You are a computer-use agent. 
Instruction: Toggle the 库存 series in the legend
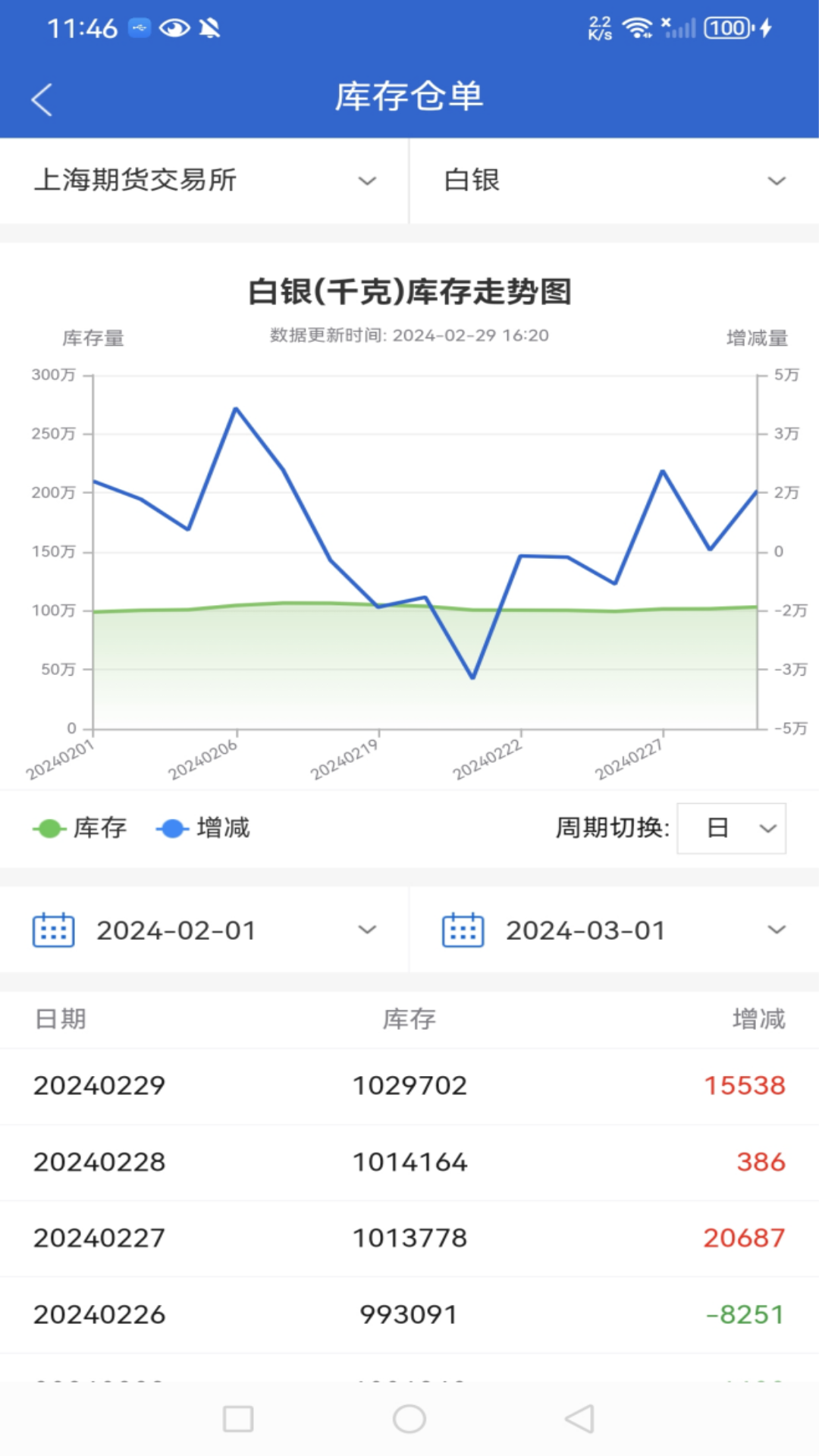[x=80, y=828]
